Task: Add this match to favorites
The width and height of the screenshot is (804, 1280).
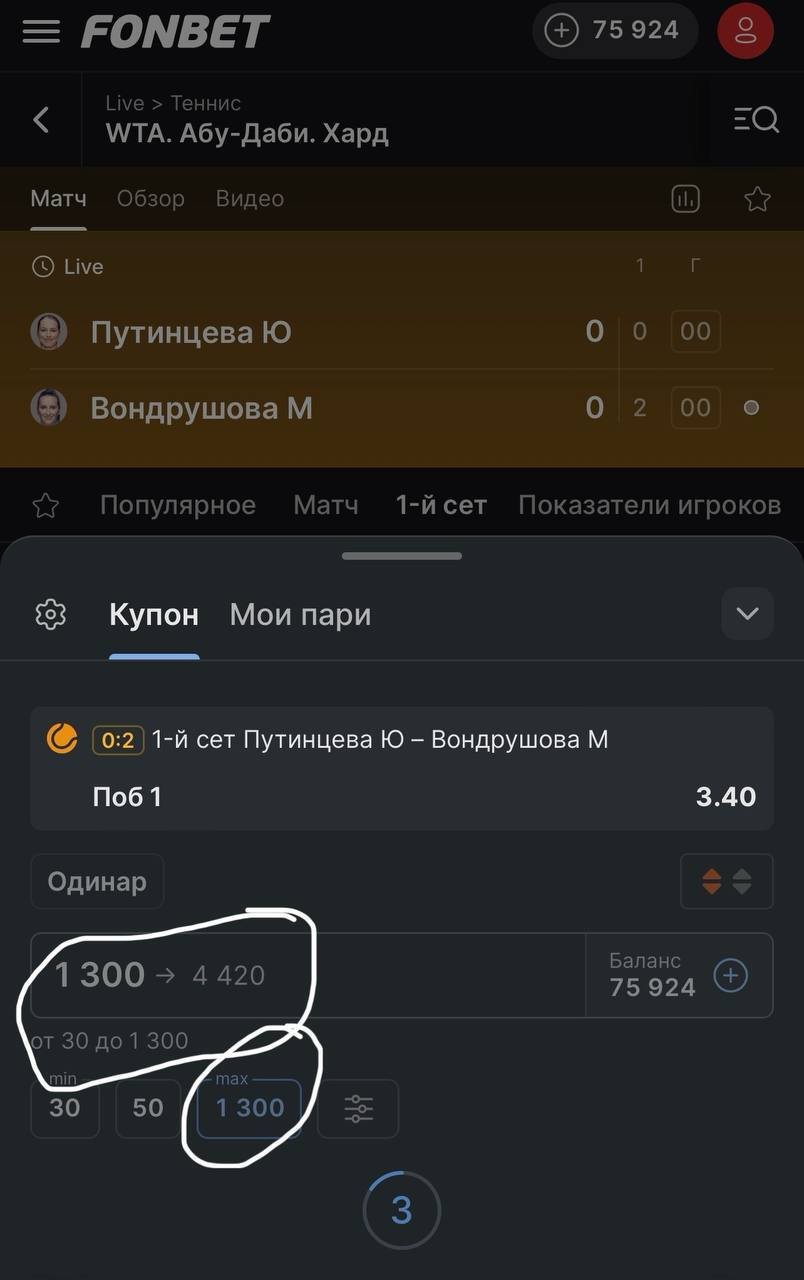Action: (x=757, y=199)
